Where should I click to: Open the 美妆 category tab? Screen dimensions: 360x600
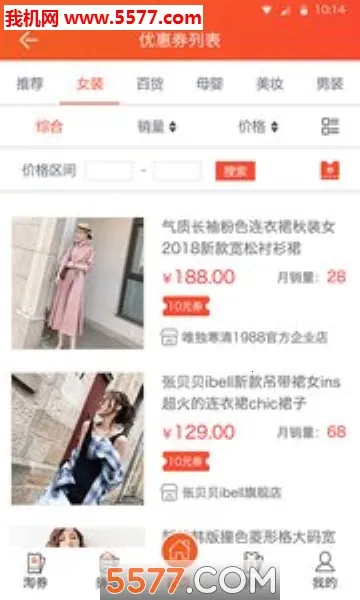tap(270, 84)
